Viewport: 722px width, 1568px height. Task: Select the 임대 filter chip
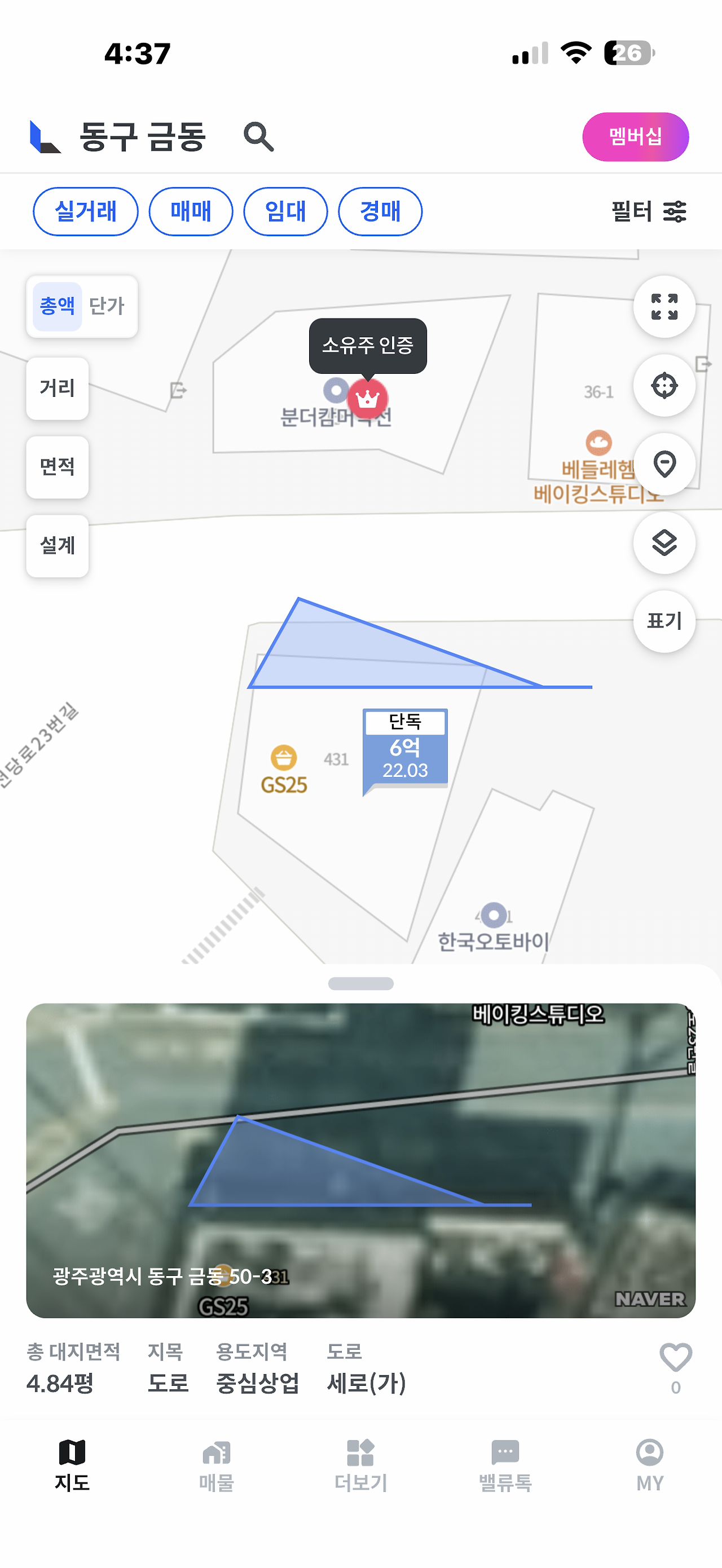click(x=285, y=211)
